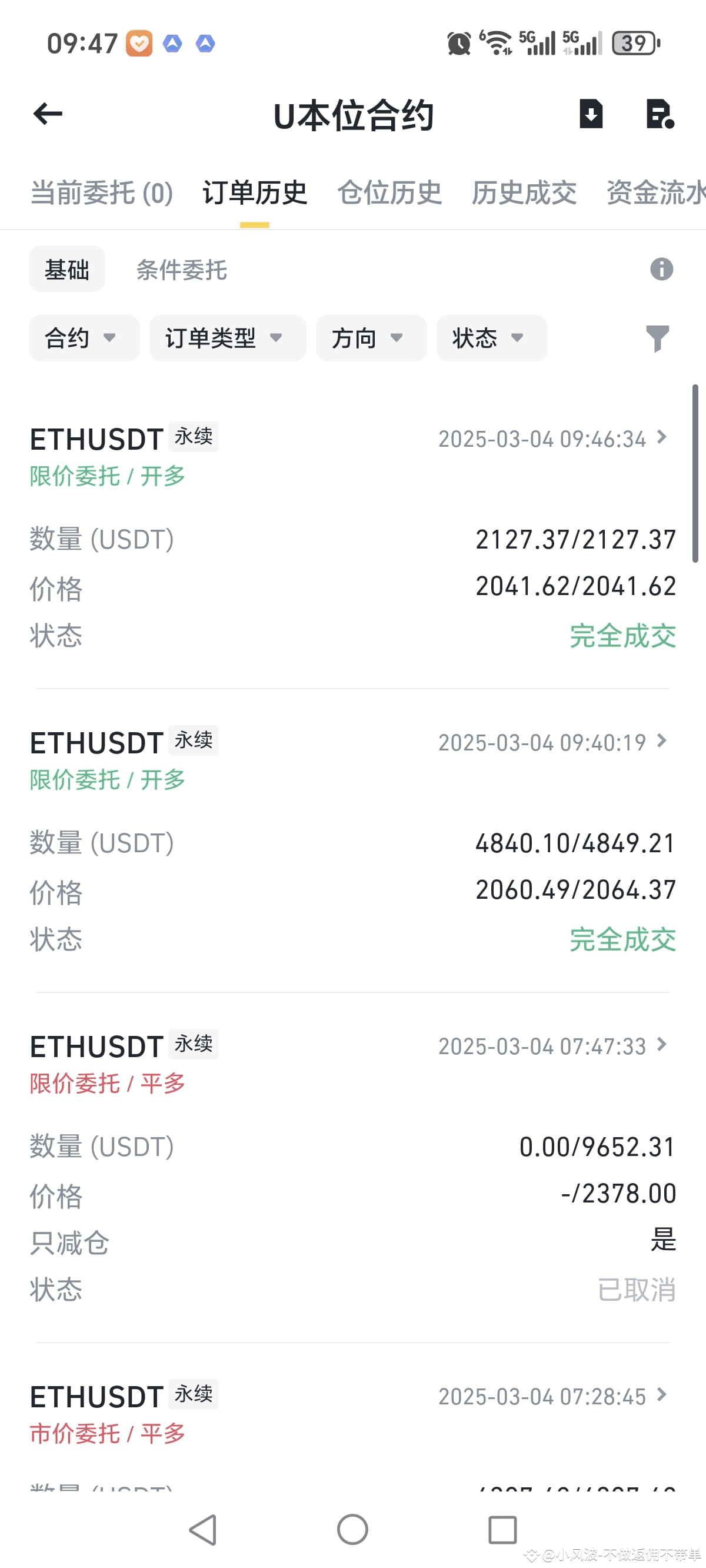Switch to the 仓位历史 tab
706x1568 pixels.
pyautogui.click(x=389, y=193)
